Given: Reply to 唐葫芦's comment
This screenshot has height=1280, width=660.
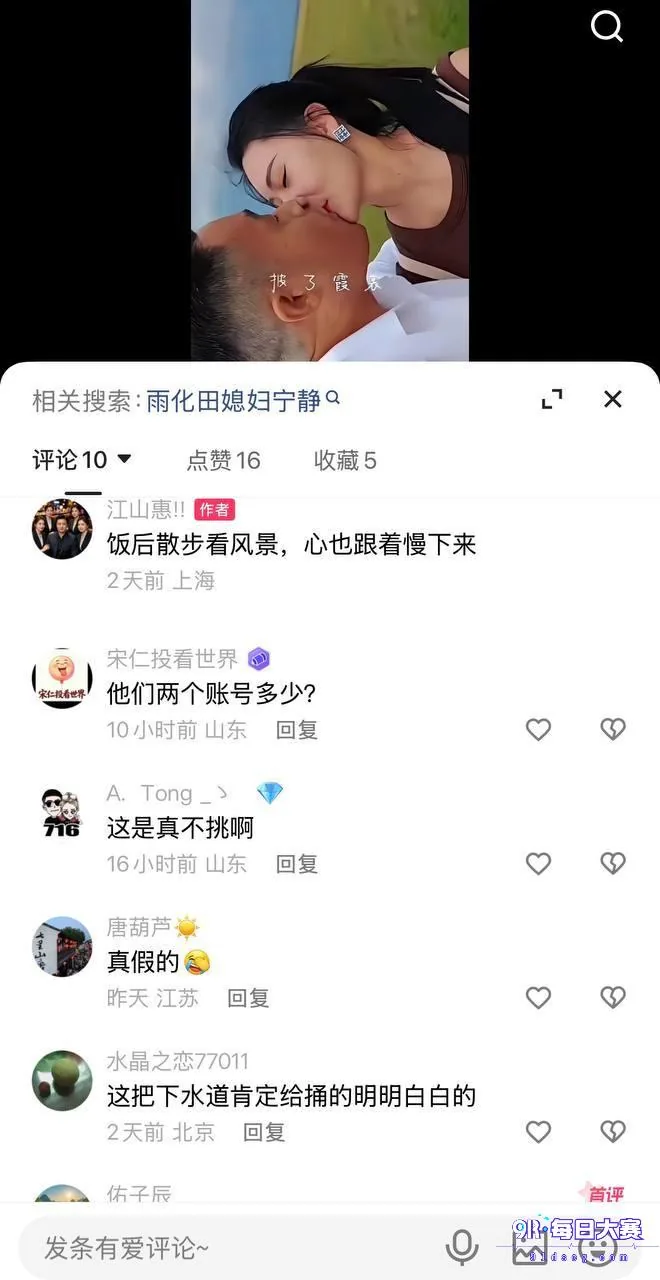Looking at the screenshot, I should (249, 998).
